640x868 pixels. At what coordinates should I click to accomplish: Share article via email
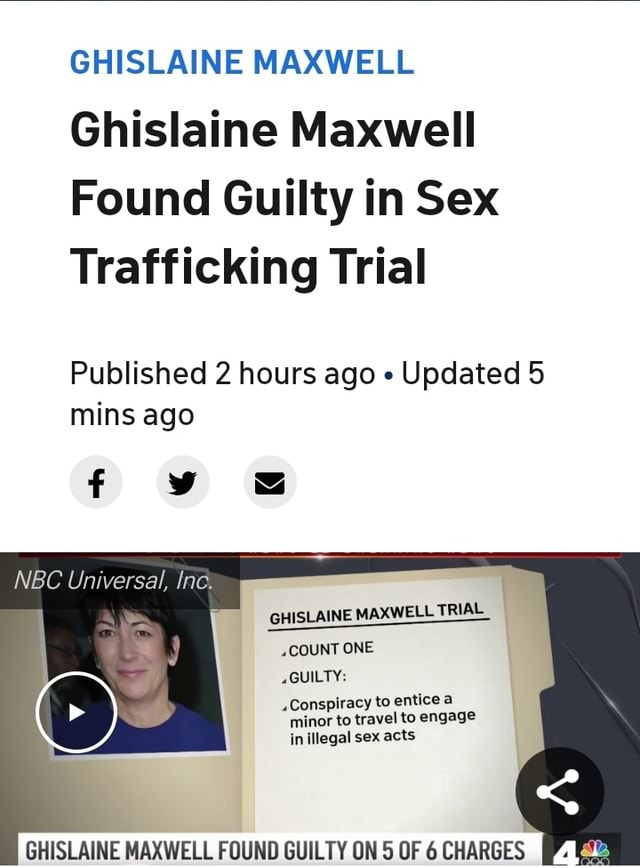click(270, 483)
